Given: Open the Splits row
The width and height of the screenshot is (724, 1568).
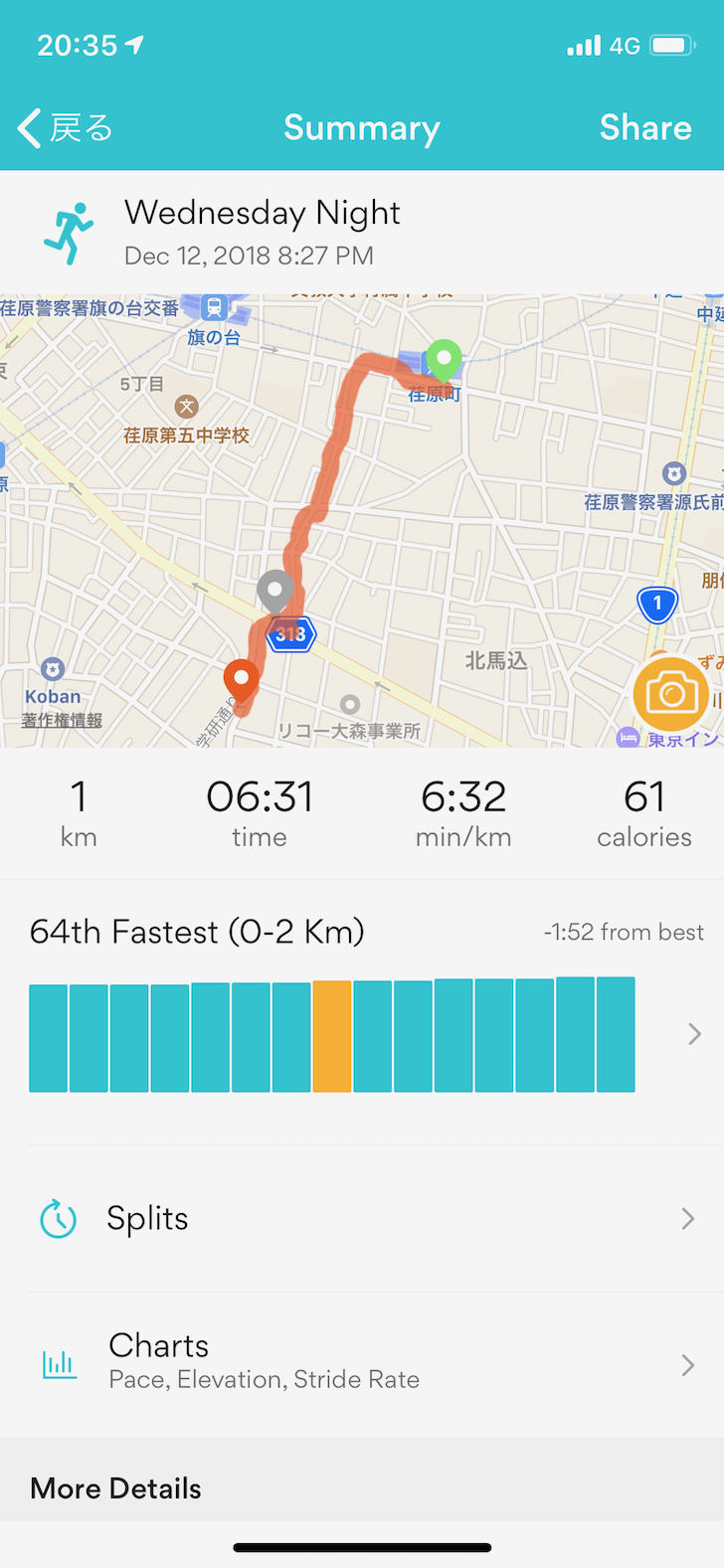Looking at the screenshot, I should click(x=362, y=1219).
